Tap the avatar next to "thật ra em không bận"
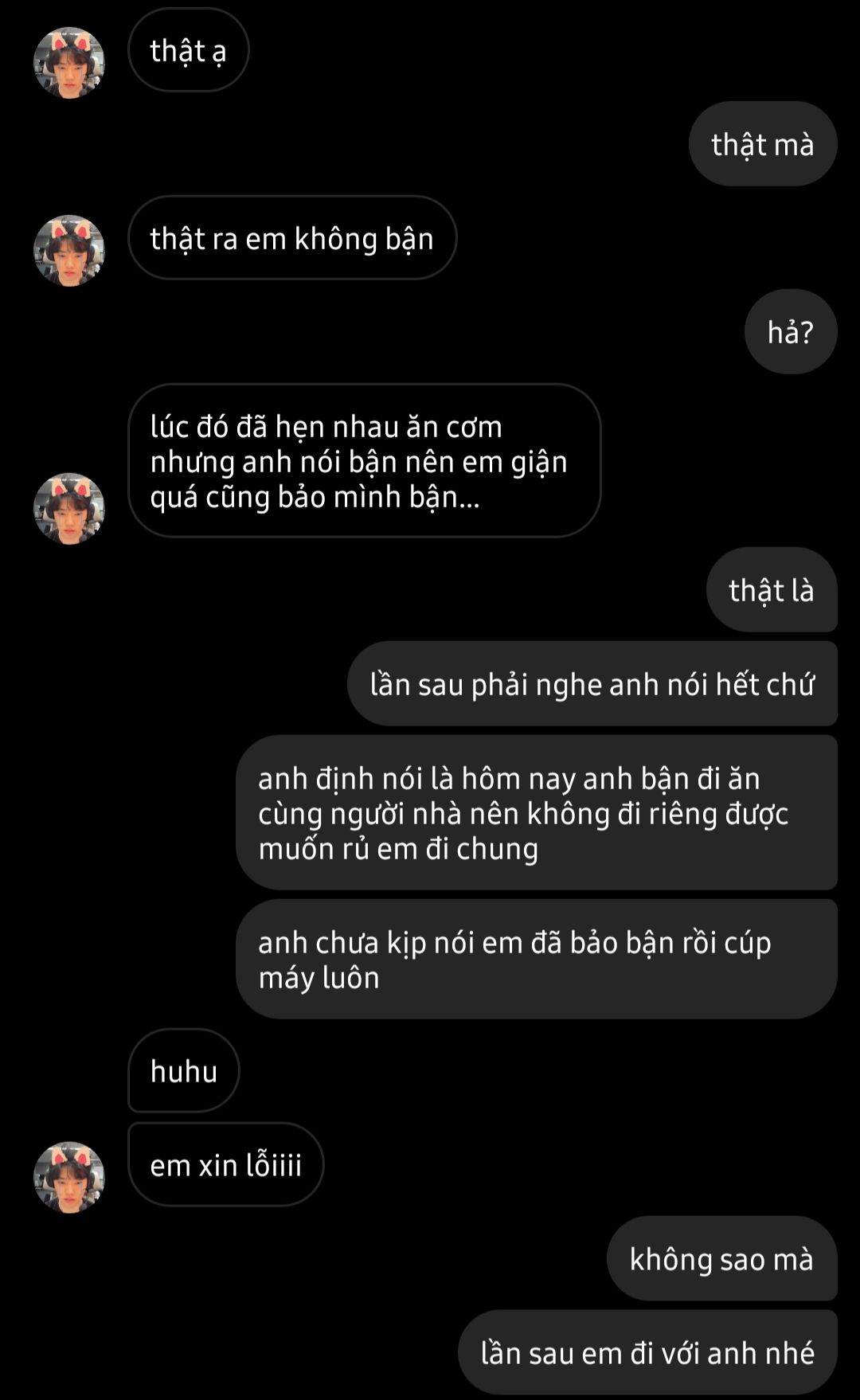 coord(69,251)
